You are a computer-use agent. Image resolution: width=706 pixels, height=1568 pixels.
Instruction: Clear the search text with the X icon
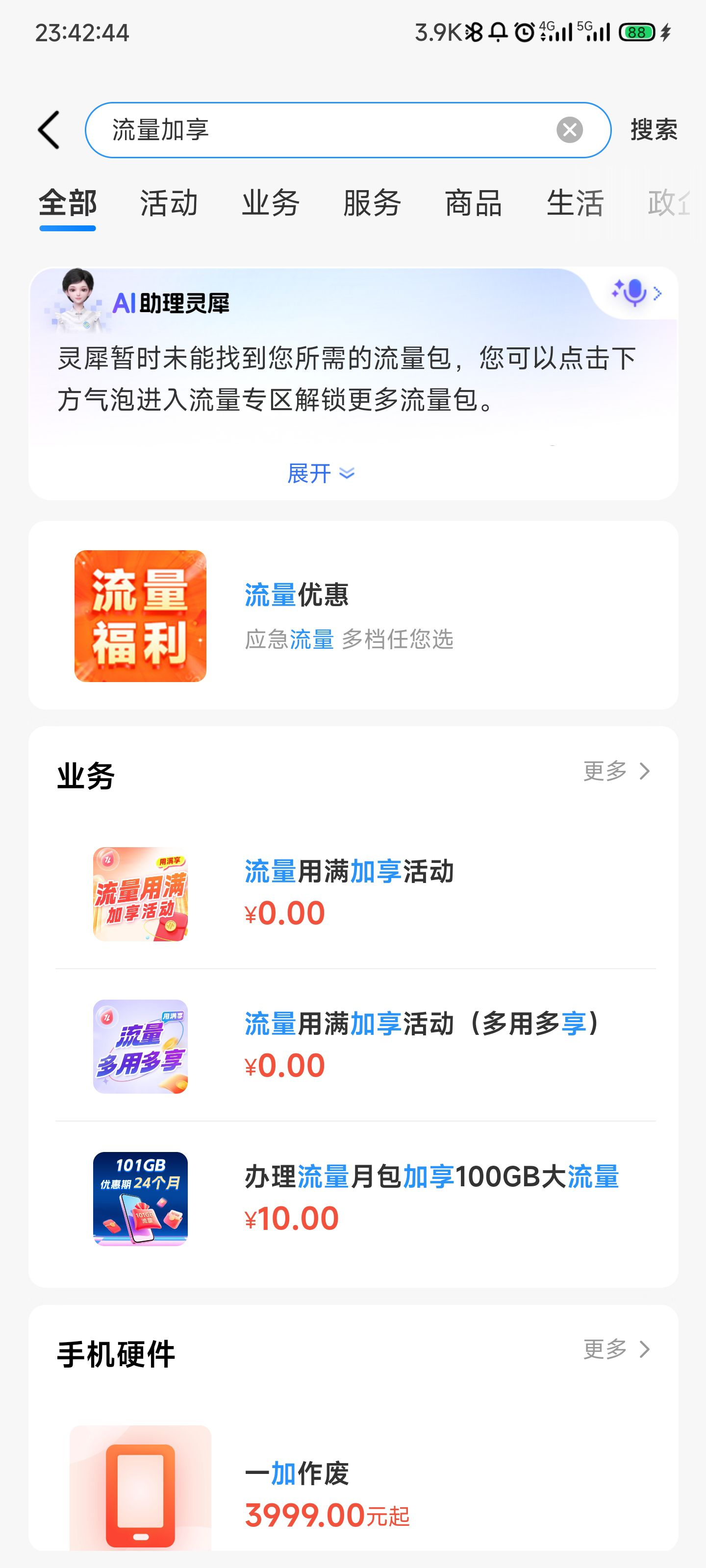click(x=570, y=130)
